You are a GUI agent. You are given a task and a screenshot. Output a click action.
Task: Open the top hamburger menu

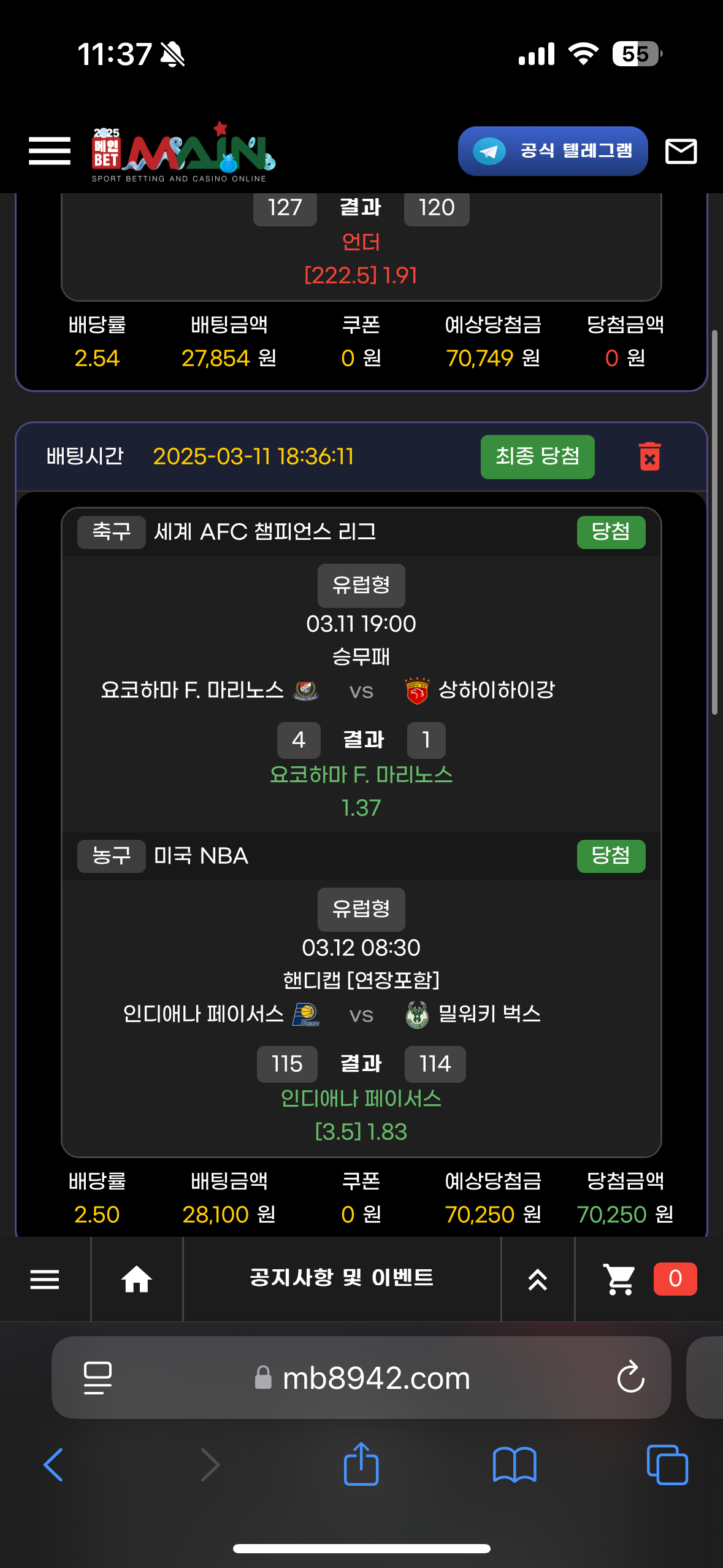50,151
